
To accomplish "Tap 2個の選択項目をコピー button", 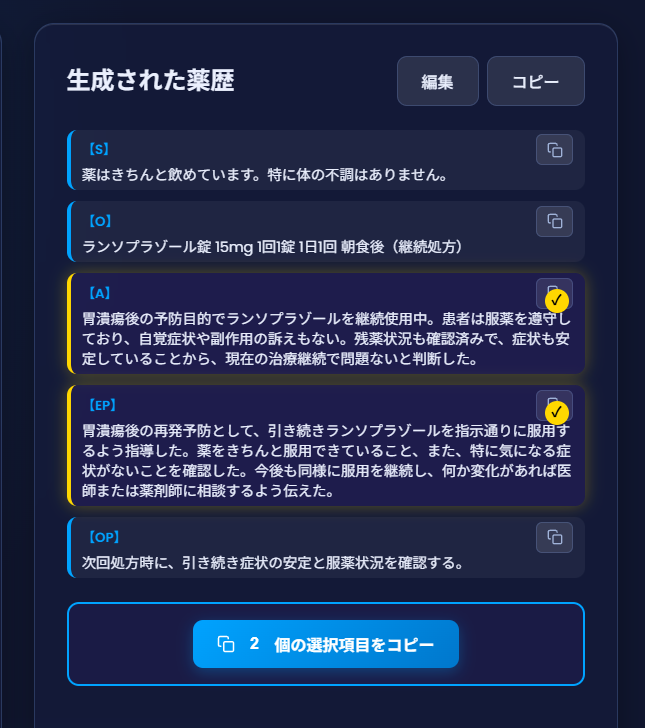I will (x=326, y=644).
